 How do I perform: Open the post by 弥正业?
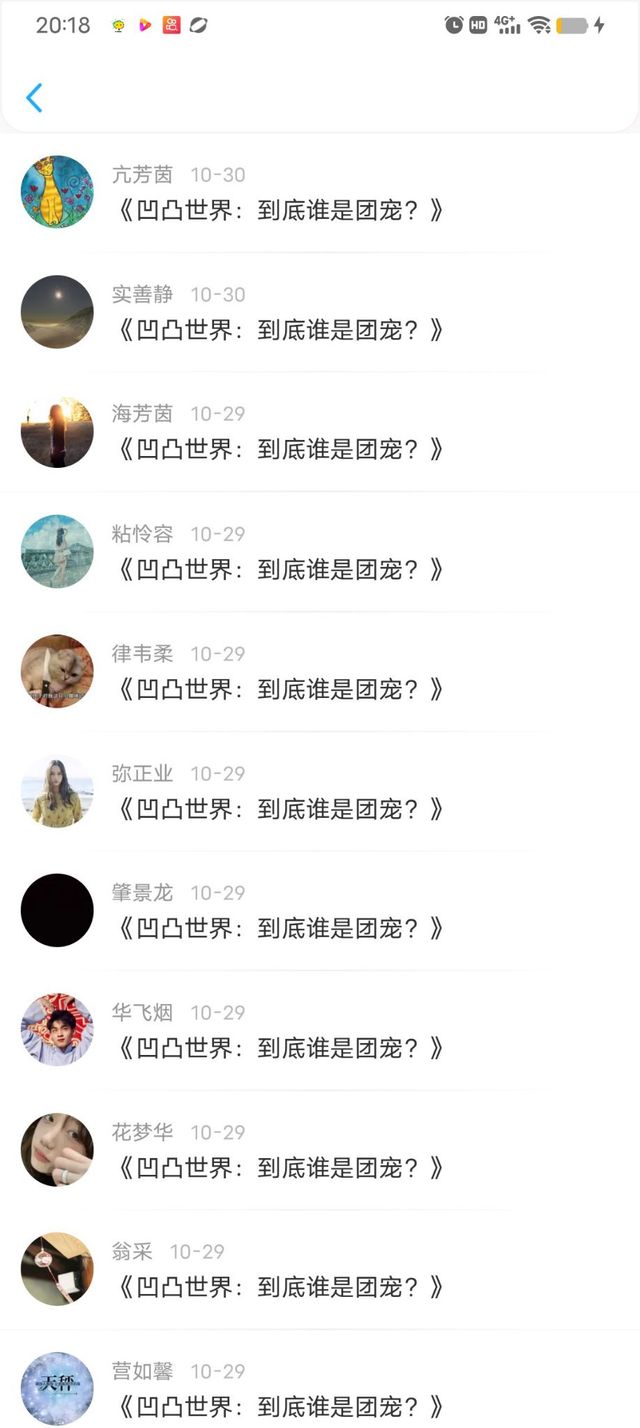tap(280, 809)
